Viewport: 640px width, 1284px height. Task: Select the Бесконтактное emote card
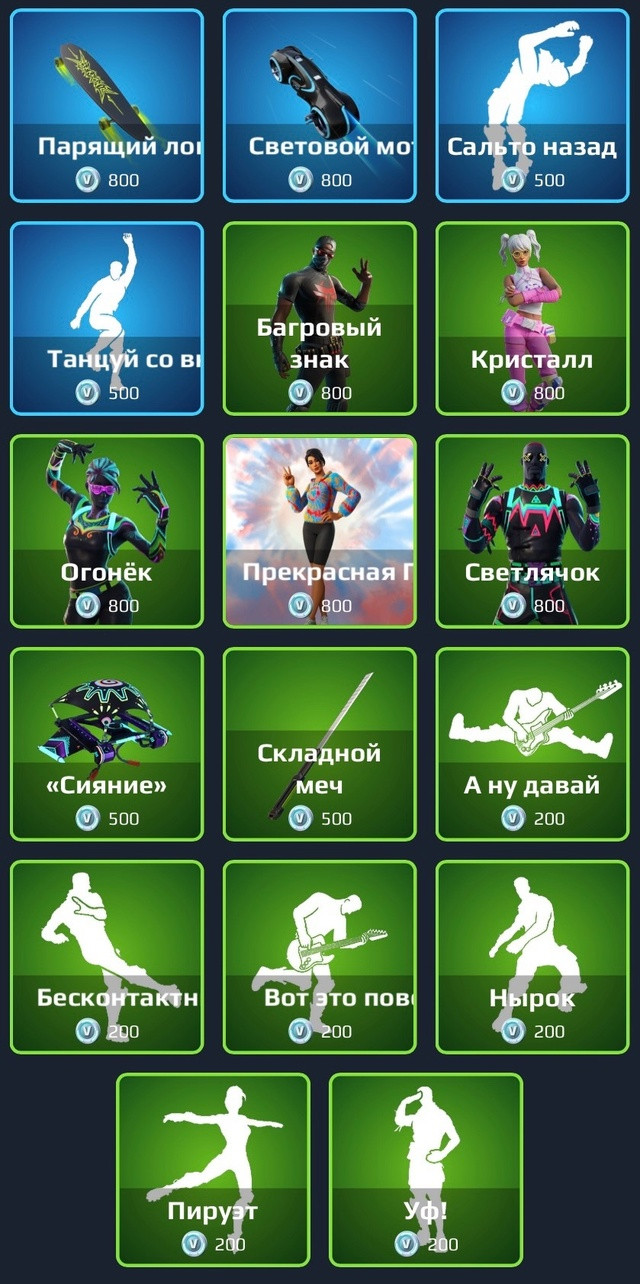[x=107, y=957]
